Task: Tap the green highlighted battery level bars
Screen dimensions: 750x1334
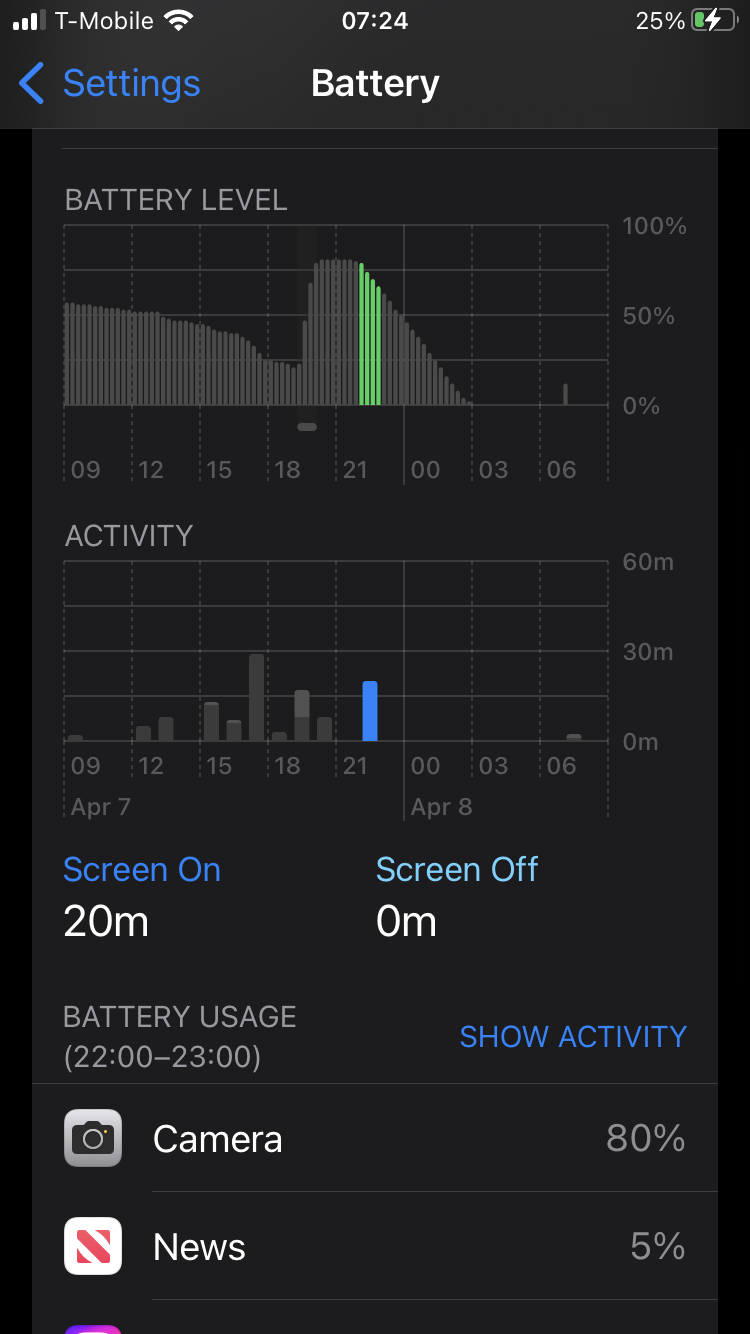Action: 370,340
